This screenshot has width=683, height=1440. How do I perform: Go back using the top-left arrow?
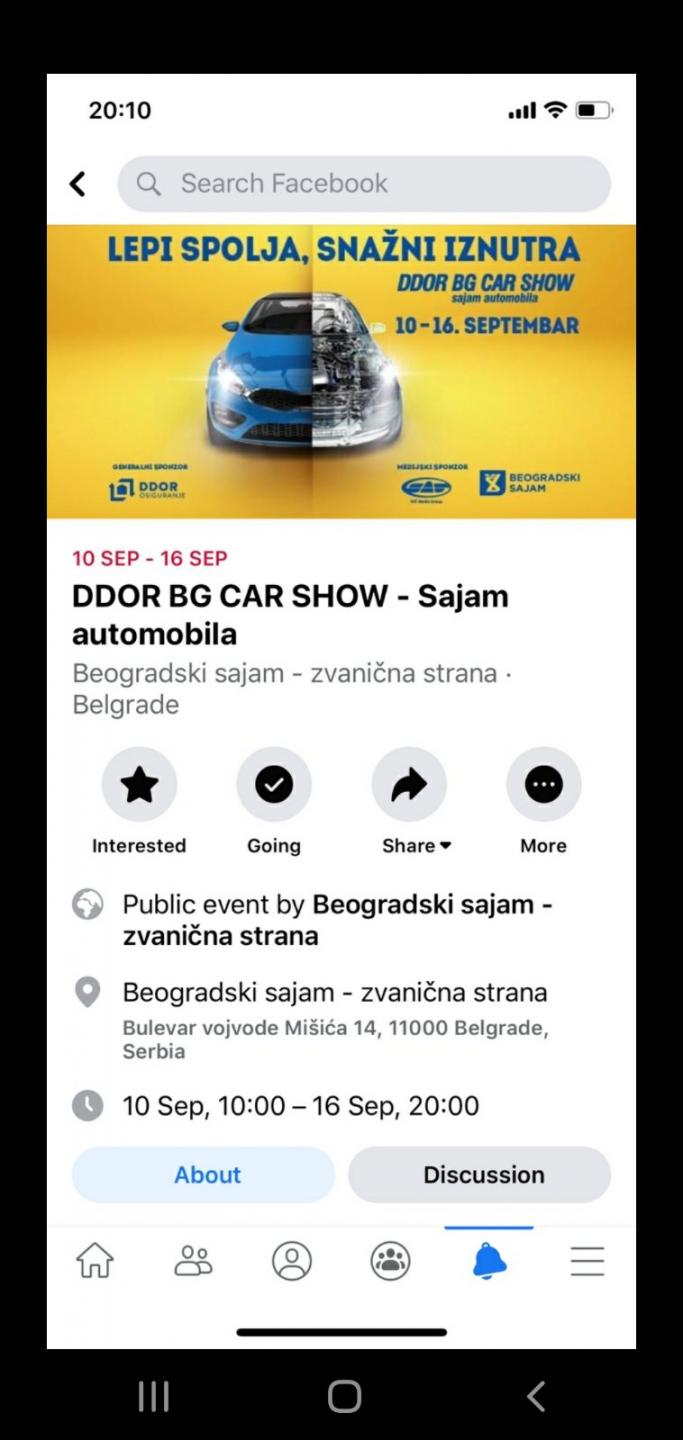(x=77, y=183)
